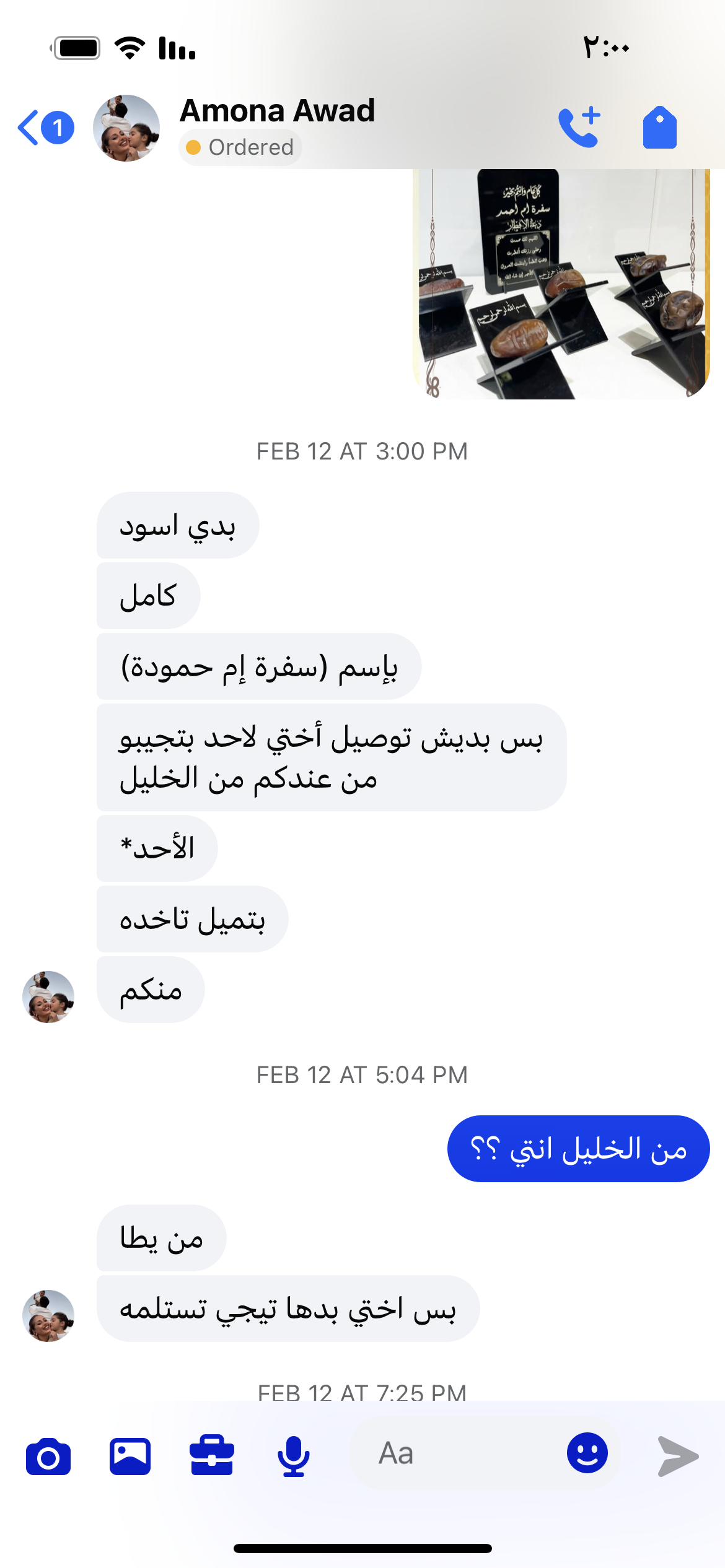Viewport: 725px width, 1568px height.
Task: Open the camera to take a photo
Action: tap(48, 1457)
